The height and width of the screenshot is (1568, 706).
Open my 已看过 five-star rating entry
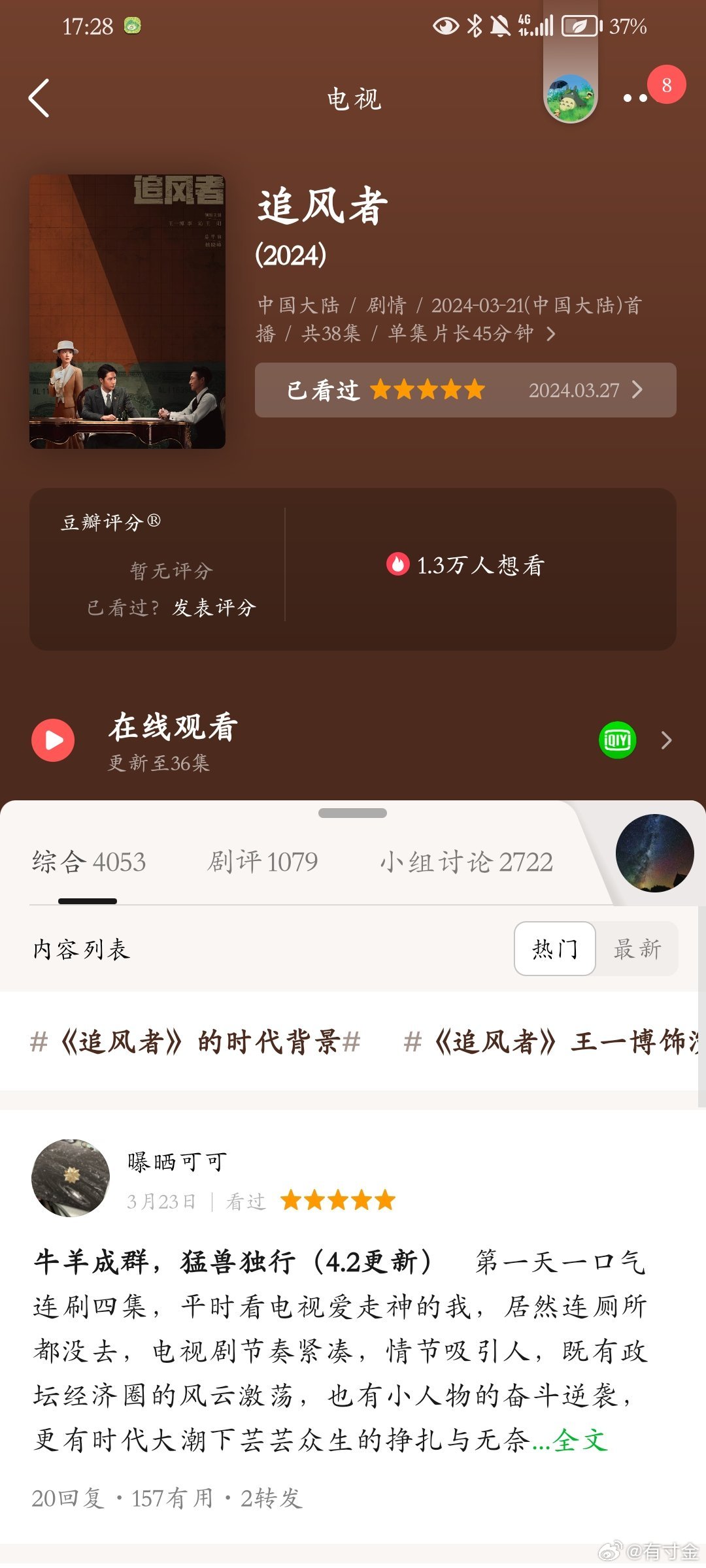(x=465, y=390)
